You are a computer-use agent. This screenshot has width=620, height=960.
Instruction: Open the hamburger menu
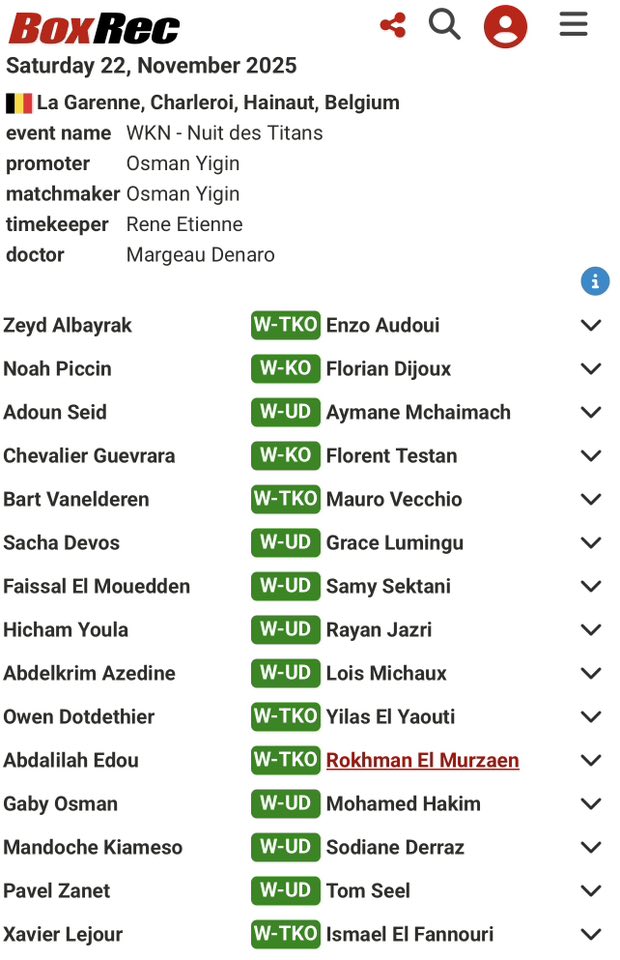pos(573,24)
